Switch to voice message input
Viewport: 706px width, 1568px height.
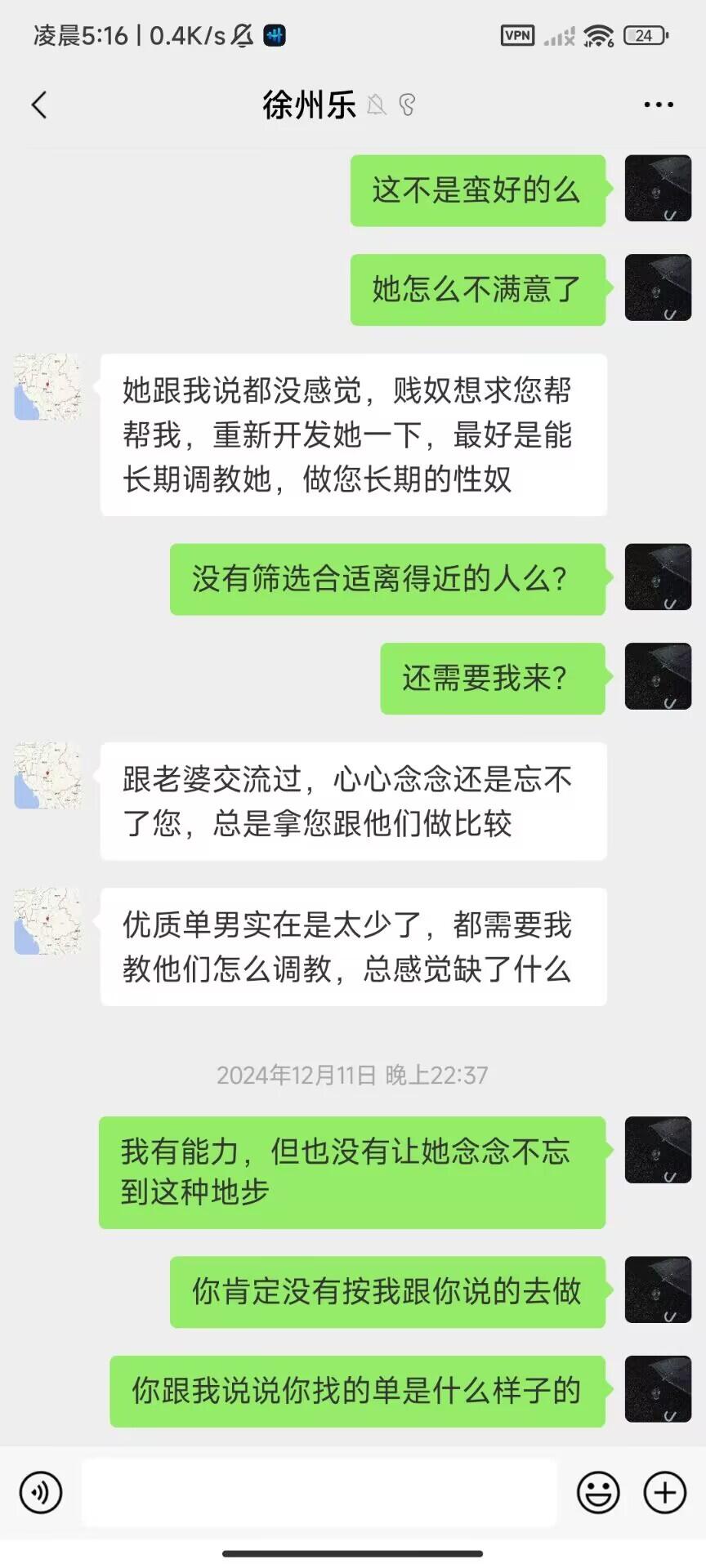(40, 1492)
